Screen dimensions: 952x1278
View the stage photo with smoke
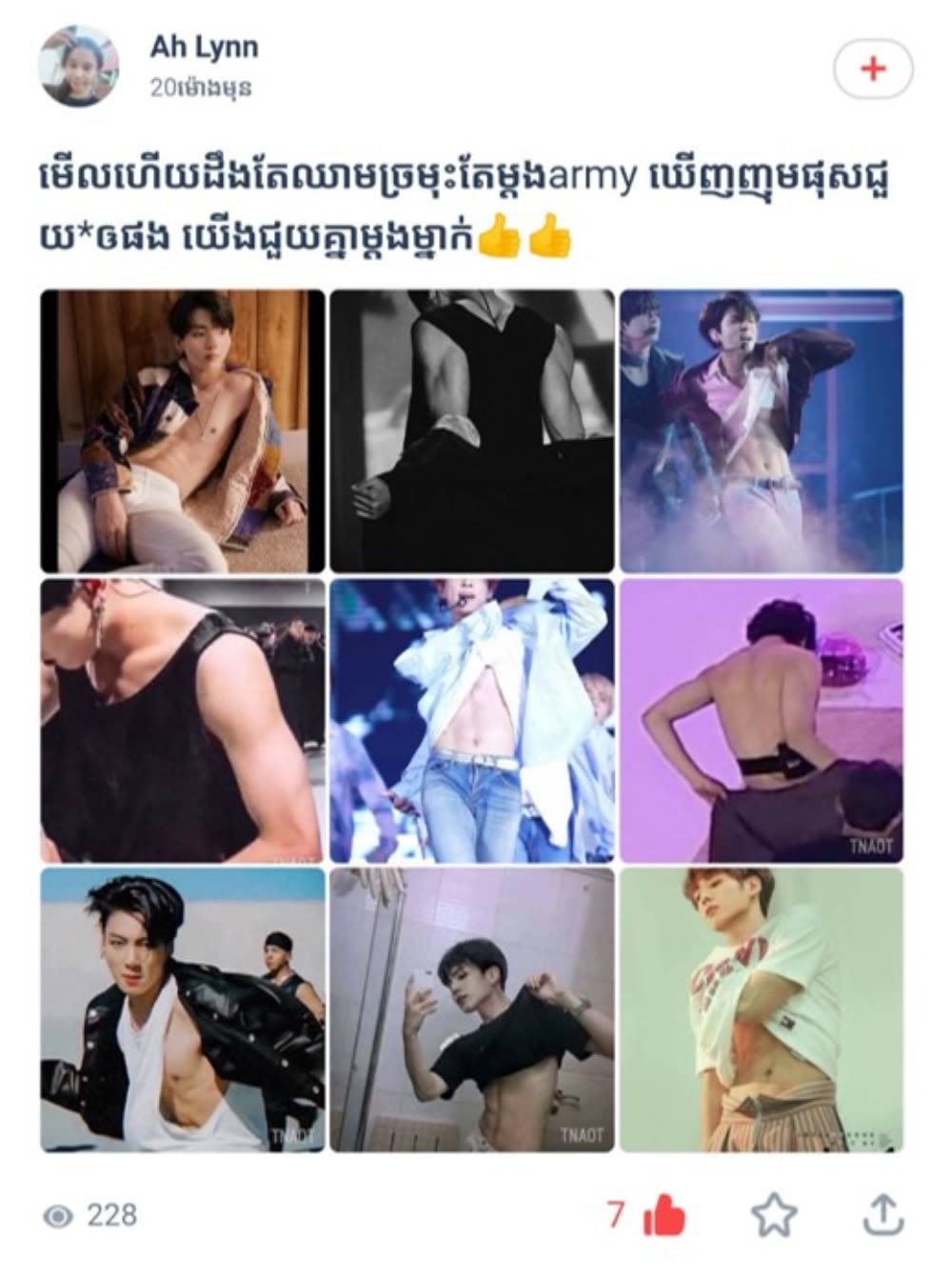(762, 431)
